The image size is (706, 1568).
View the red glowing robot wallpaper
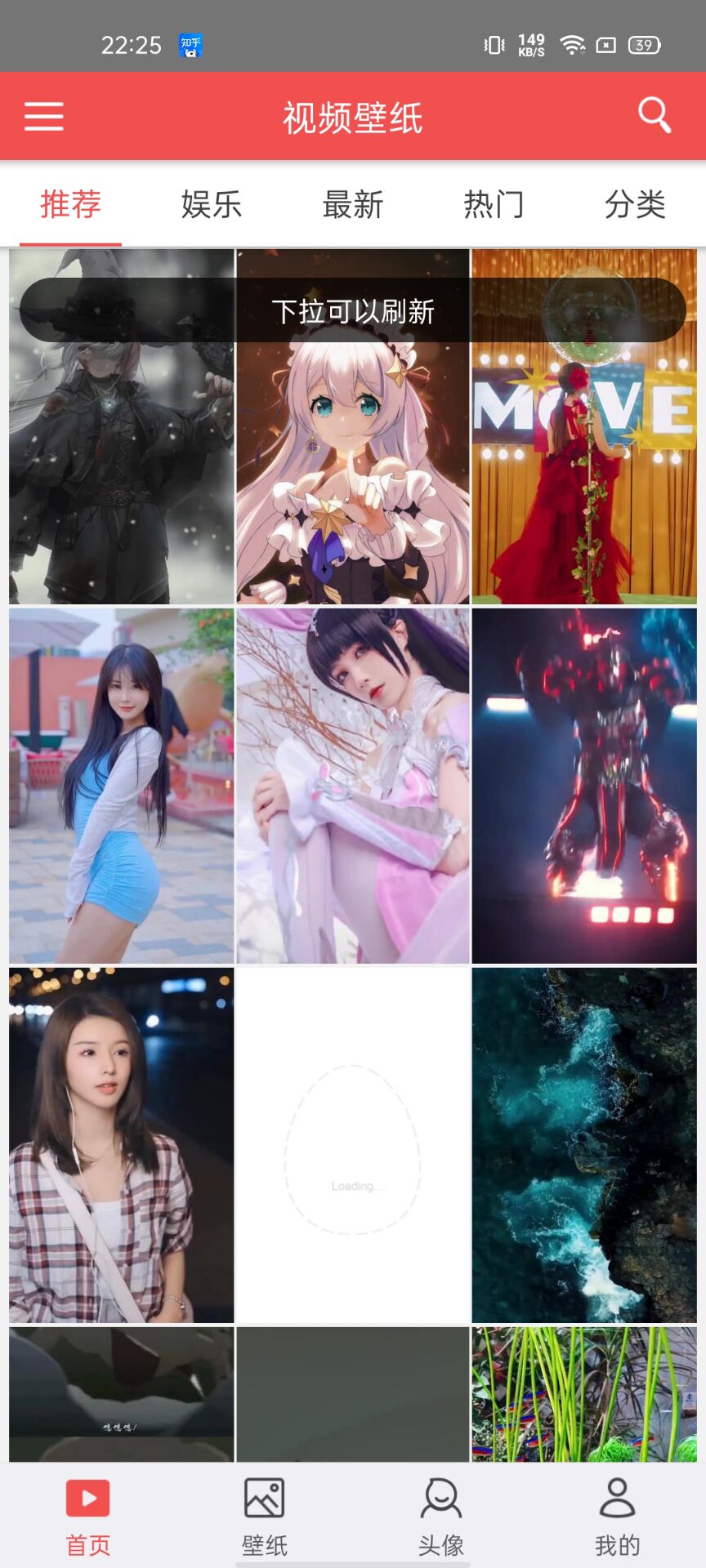pos(584,786)
